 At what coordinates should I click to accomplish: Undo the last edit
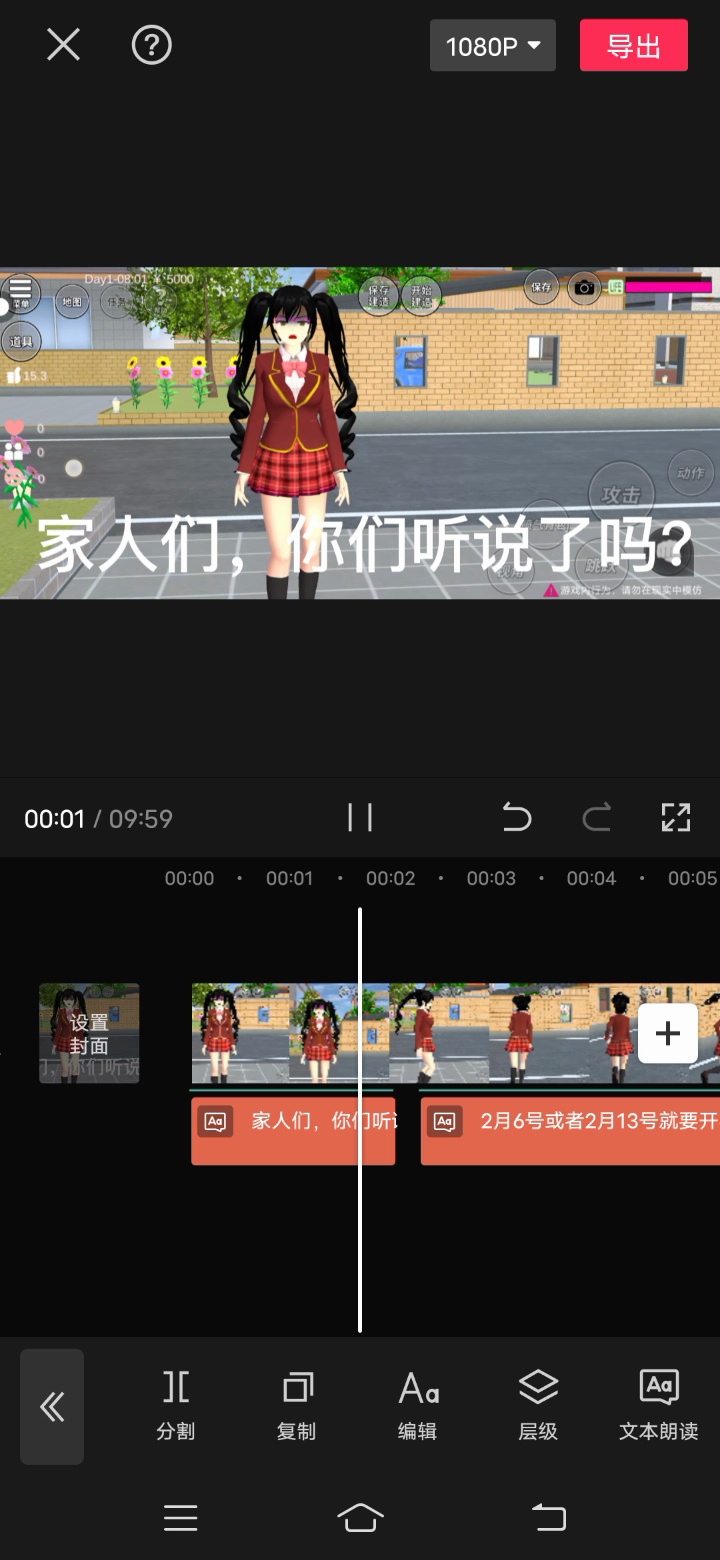click(x=516, y=818)
